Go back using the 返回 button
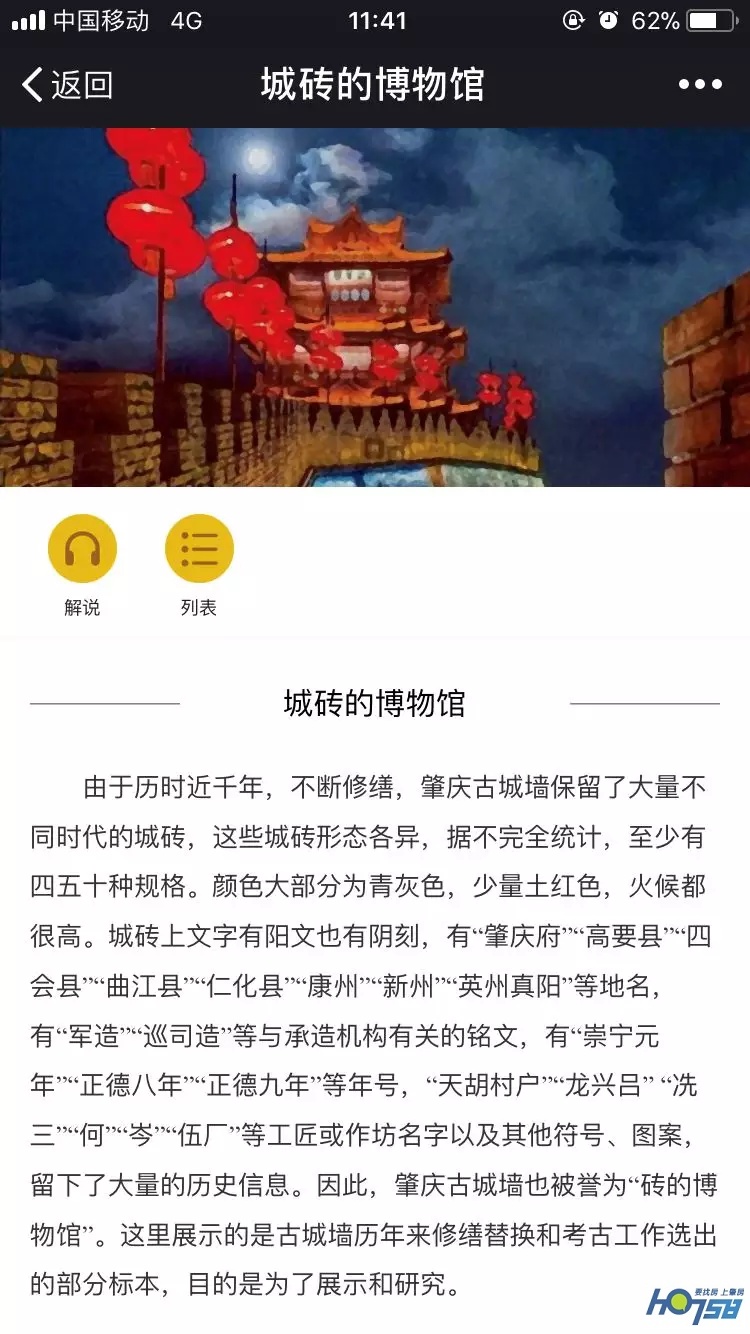Screen dimensions: 750x1334 pos(67,85)
